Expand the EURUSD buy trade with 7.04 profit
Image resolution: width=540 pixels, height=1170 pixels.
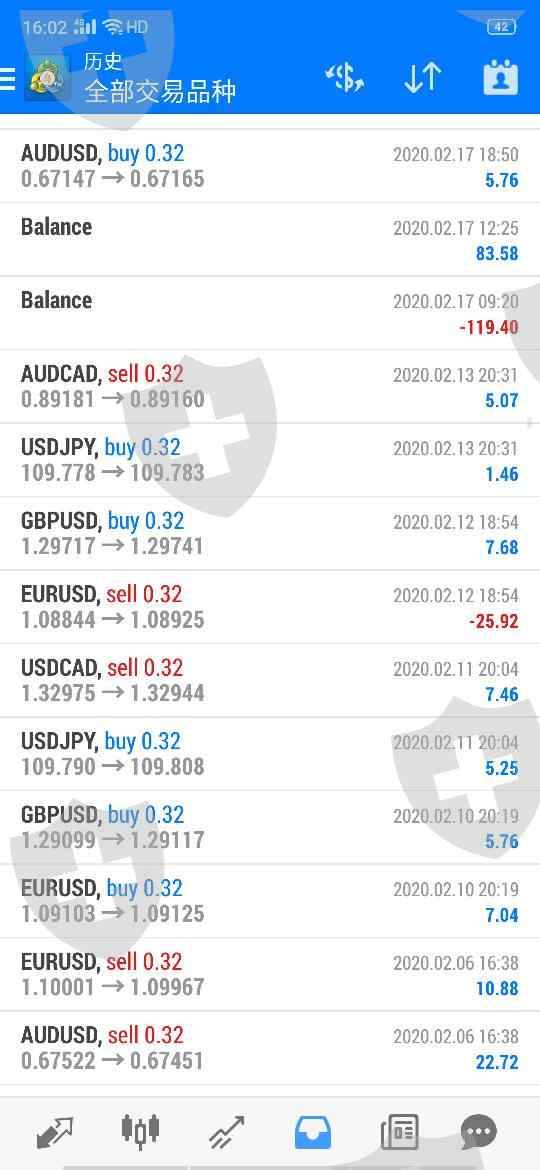click(270, 901)
